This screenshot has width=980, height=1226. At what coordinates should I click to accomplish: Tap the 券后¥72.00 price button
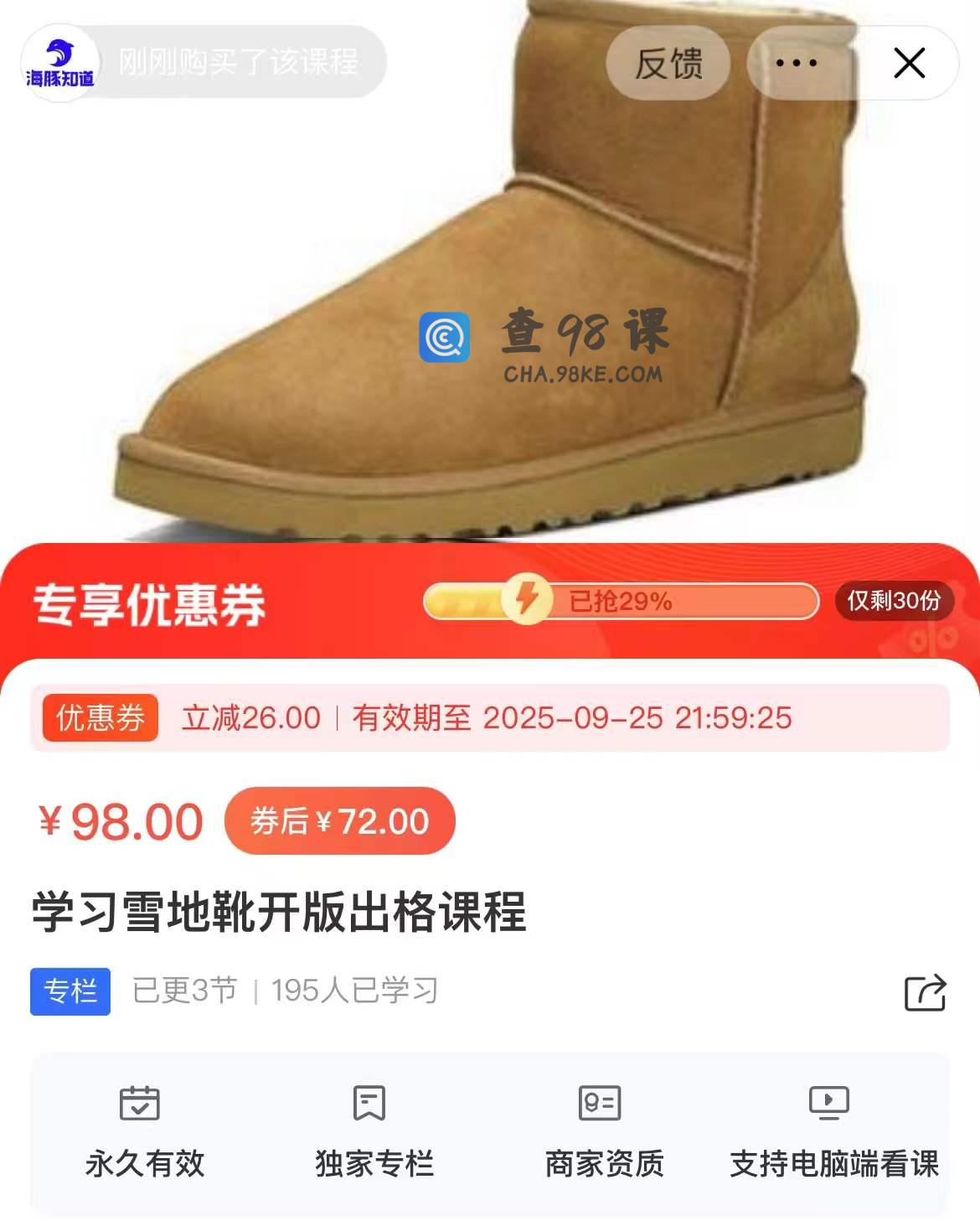pyautogui.click(x=339, y=821)
